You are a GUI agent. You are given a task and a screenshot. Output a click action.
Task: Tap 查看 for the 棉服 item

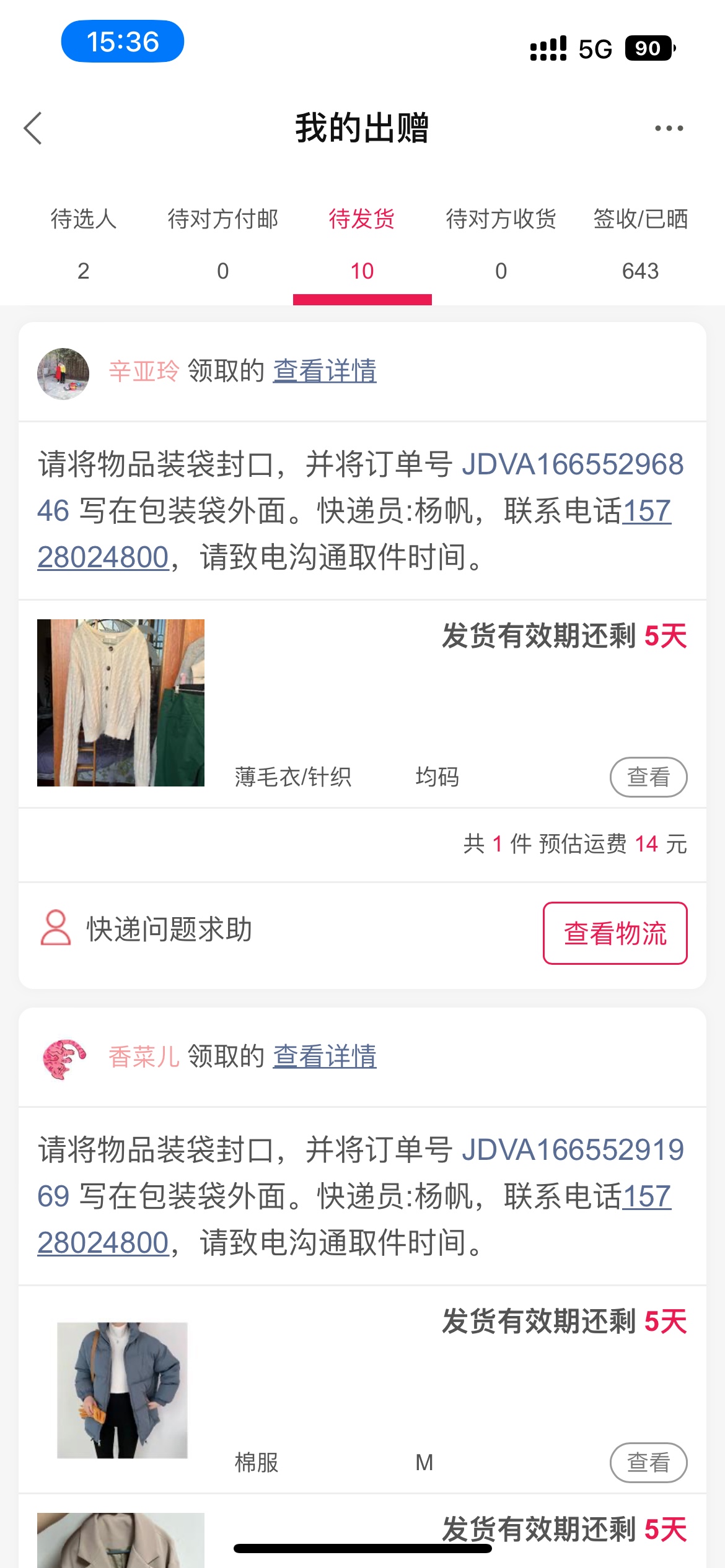click(648, 1462)
